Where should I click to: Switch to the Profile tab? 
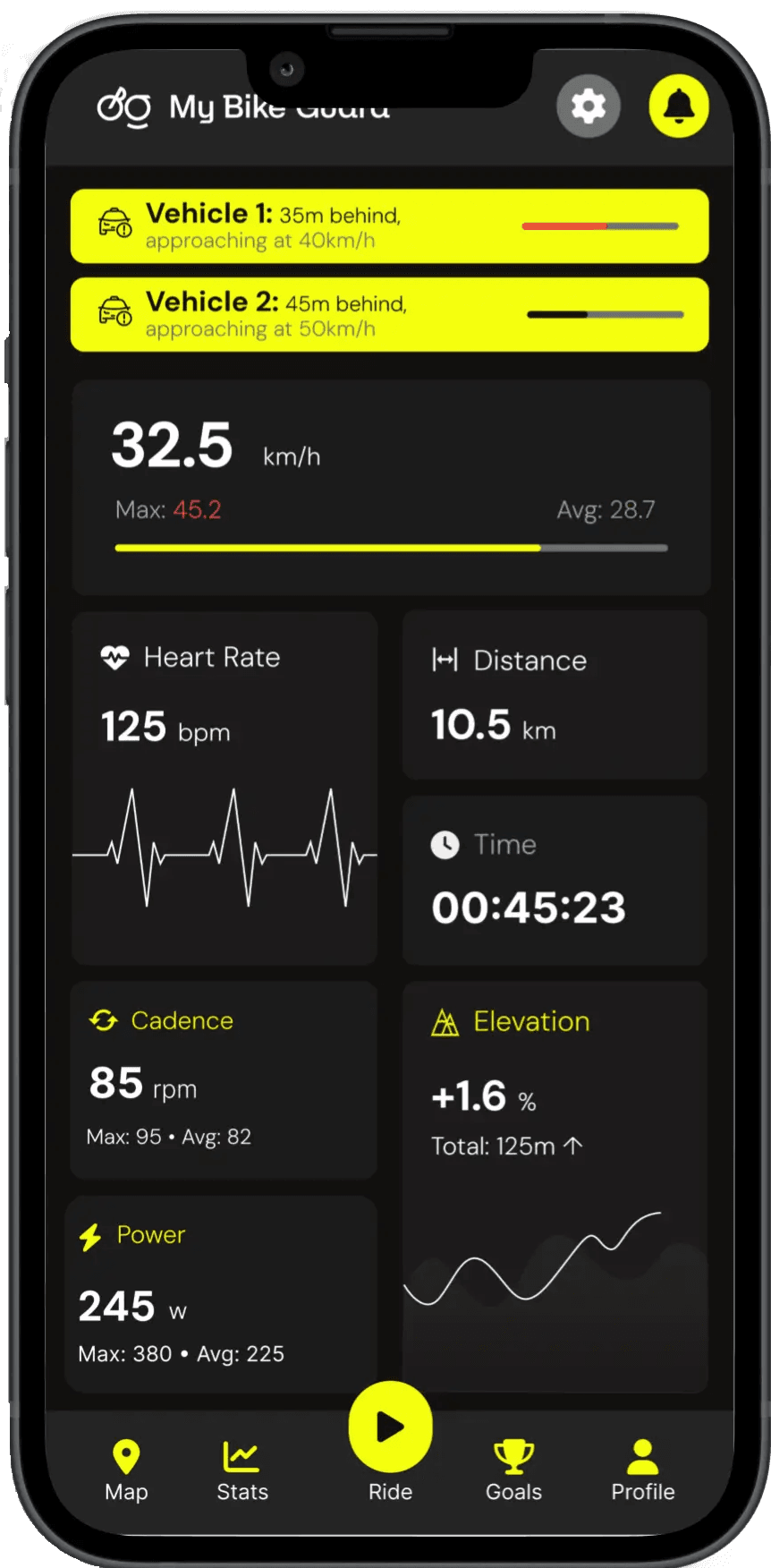pyautogui.click(x=642, y=1470)
